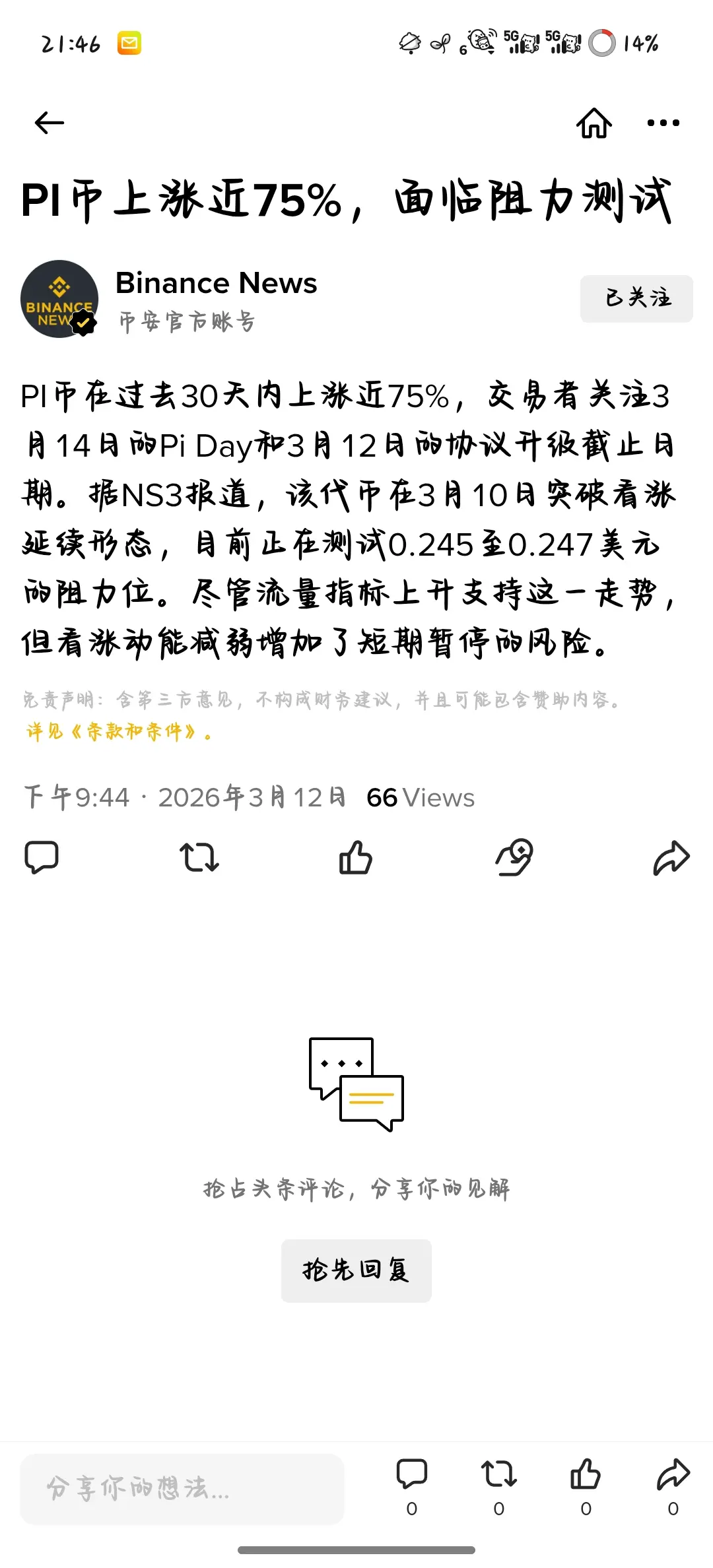713x1568 pixels.
Task: Open the Home screen icon
Action: 594,122
